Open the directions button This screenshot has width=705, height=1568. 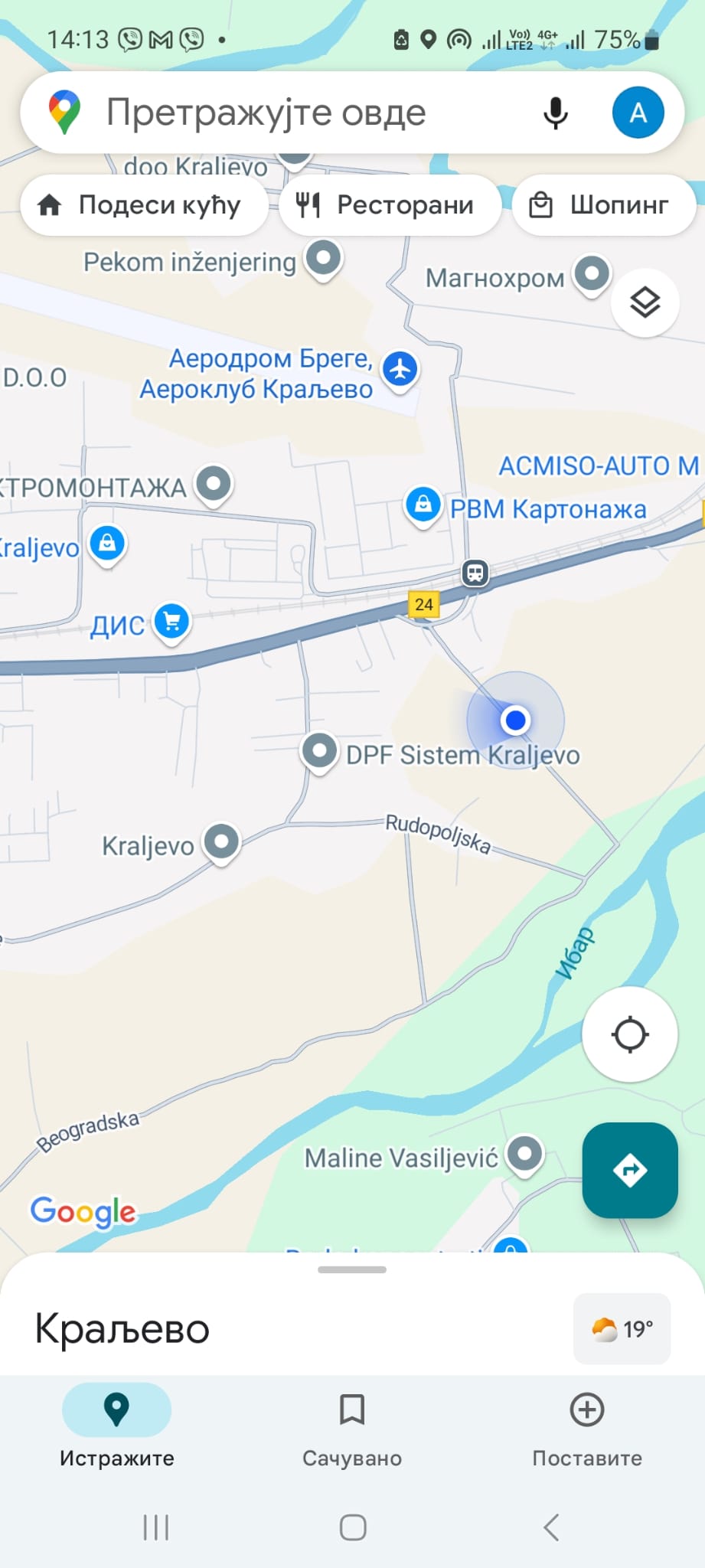pos(629,1170)
